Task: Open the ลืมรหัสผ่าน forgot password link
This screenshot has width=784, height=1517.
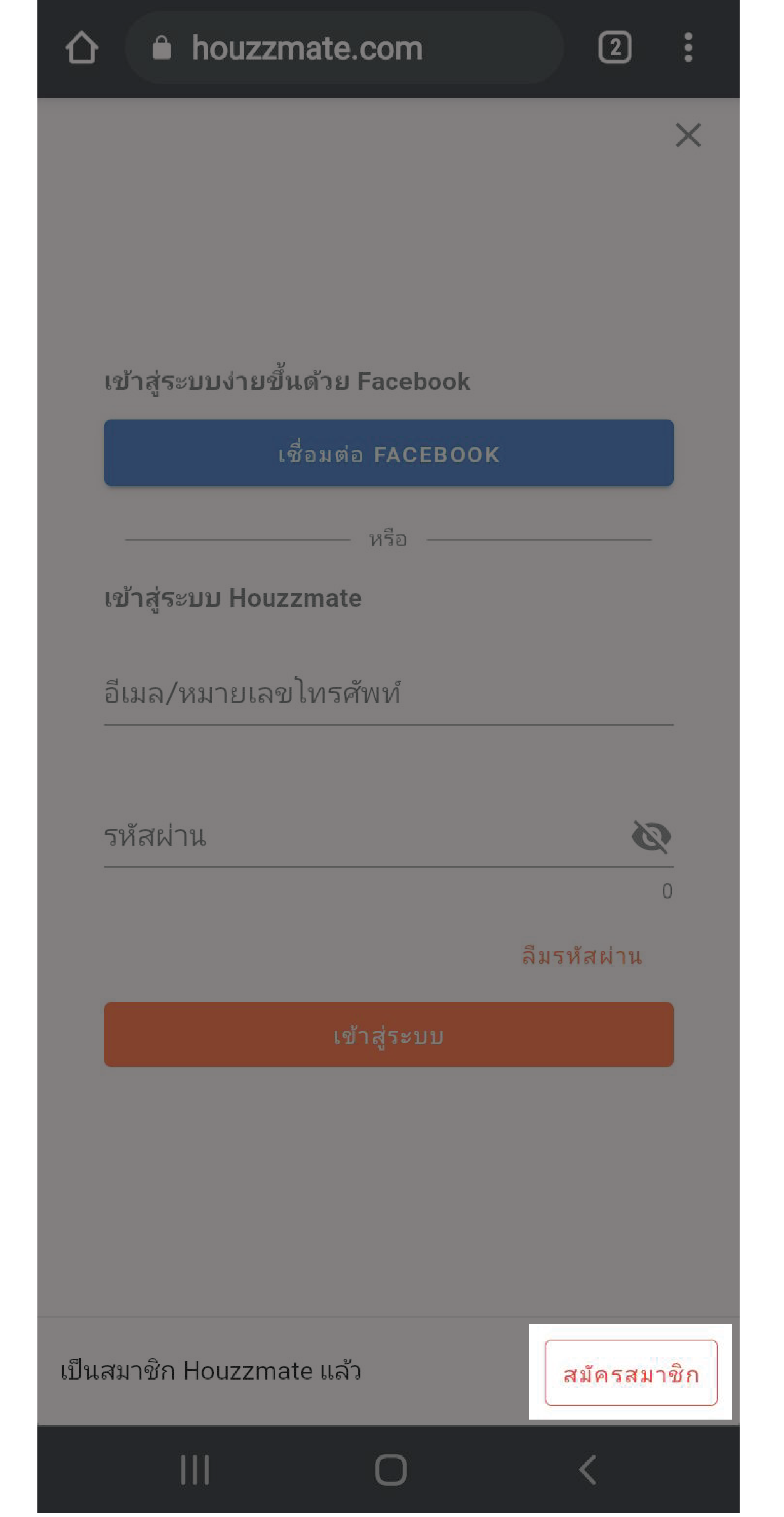Action: pos(581,956)
